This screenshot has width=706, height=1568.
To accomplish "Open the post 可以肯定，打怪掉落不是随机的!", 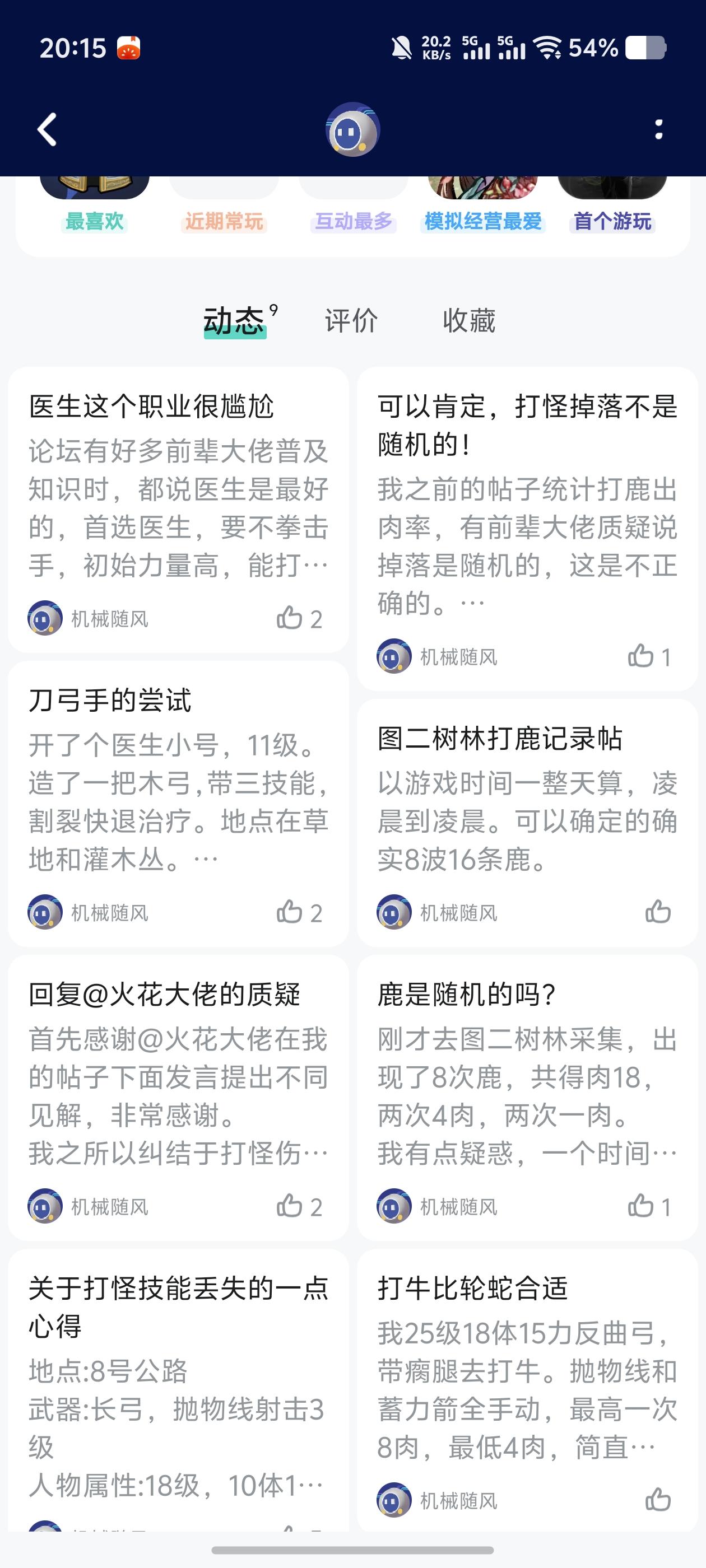I will point(527,425).
